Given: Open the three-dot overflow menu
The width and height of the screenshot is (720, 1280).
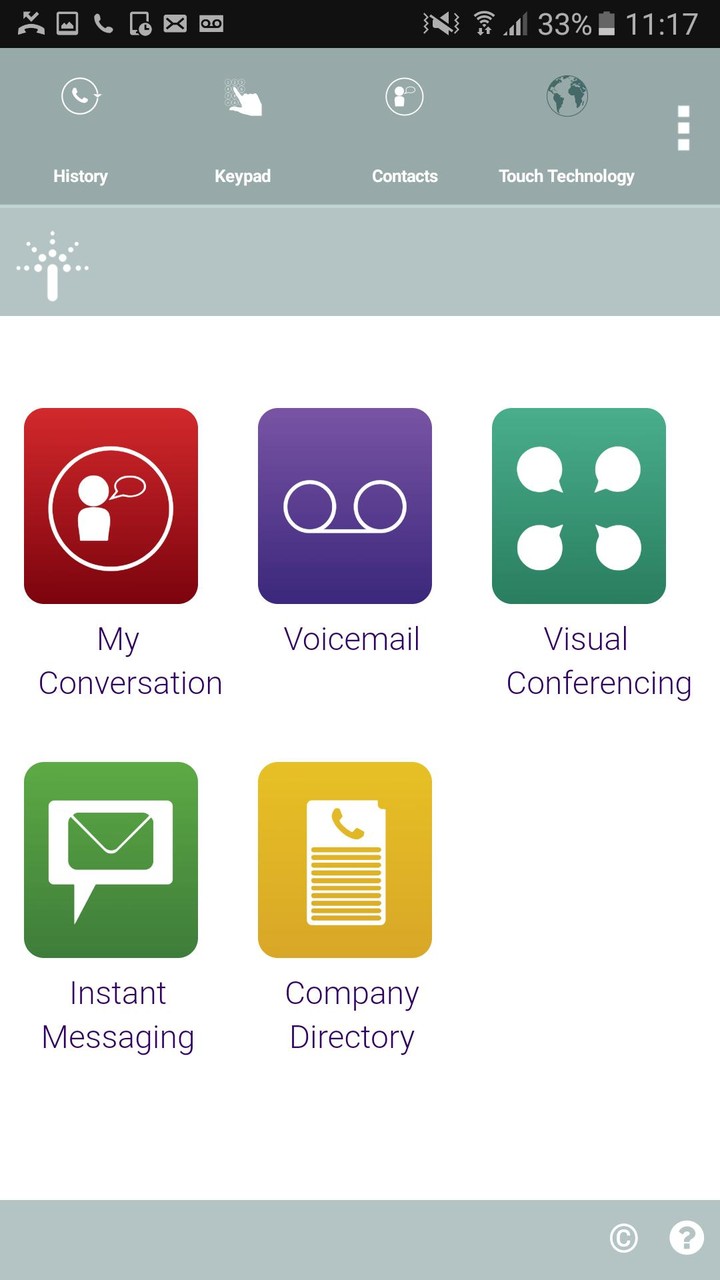Looking at the screenshot, I should point(684,128).
